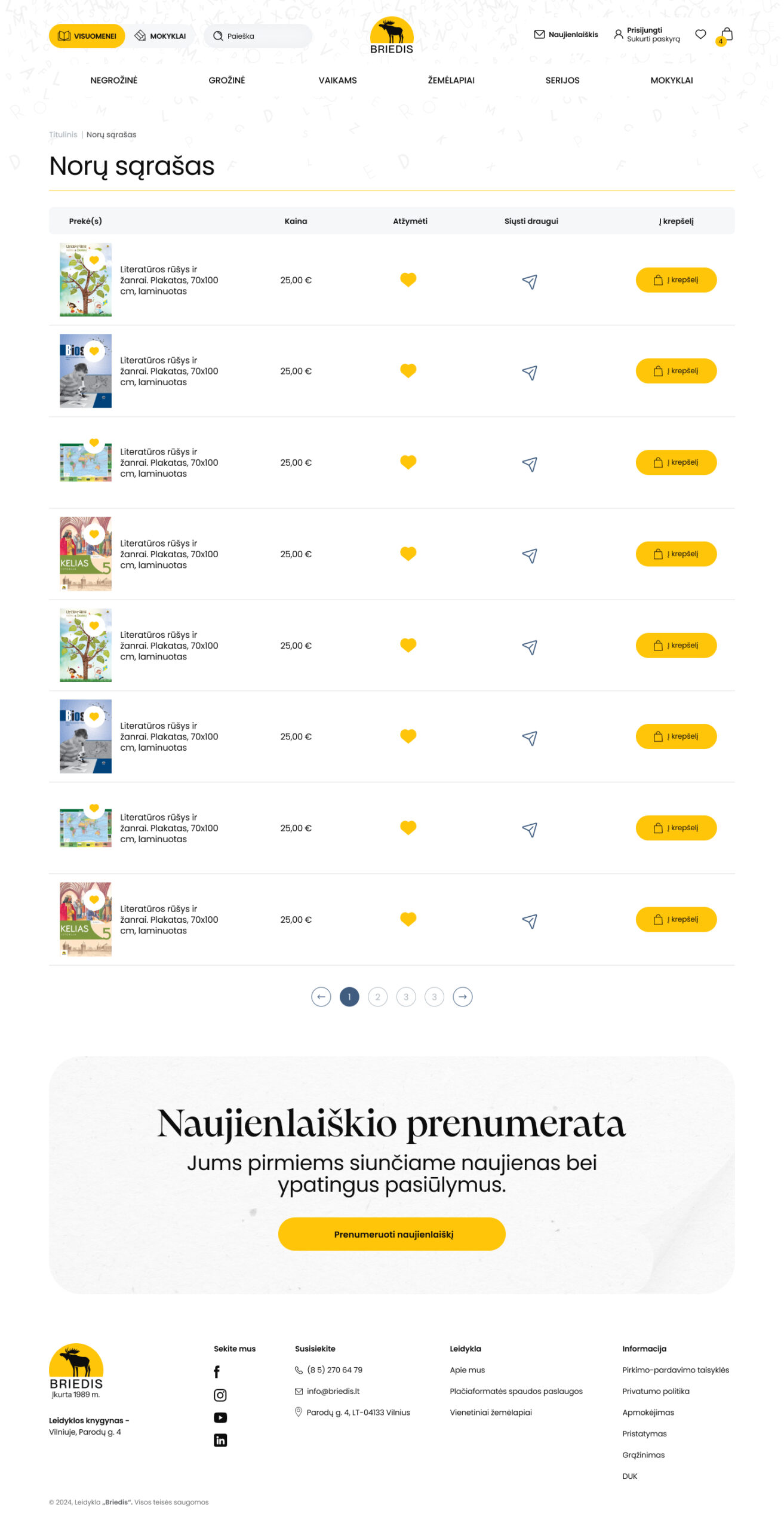Screen dimensions: 784x1529
Task: Tap Prisijungti to log in
Action: [x=644, y=30]
